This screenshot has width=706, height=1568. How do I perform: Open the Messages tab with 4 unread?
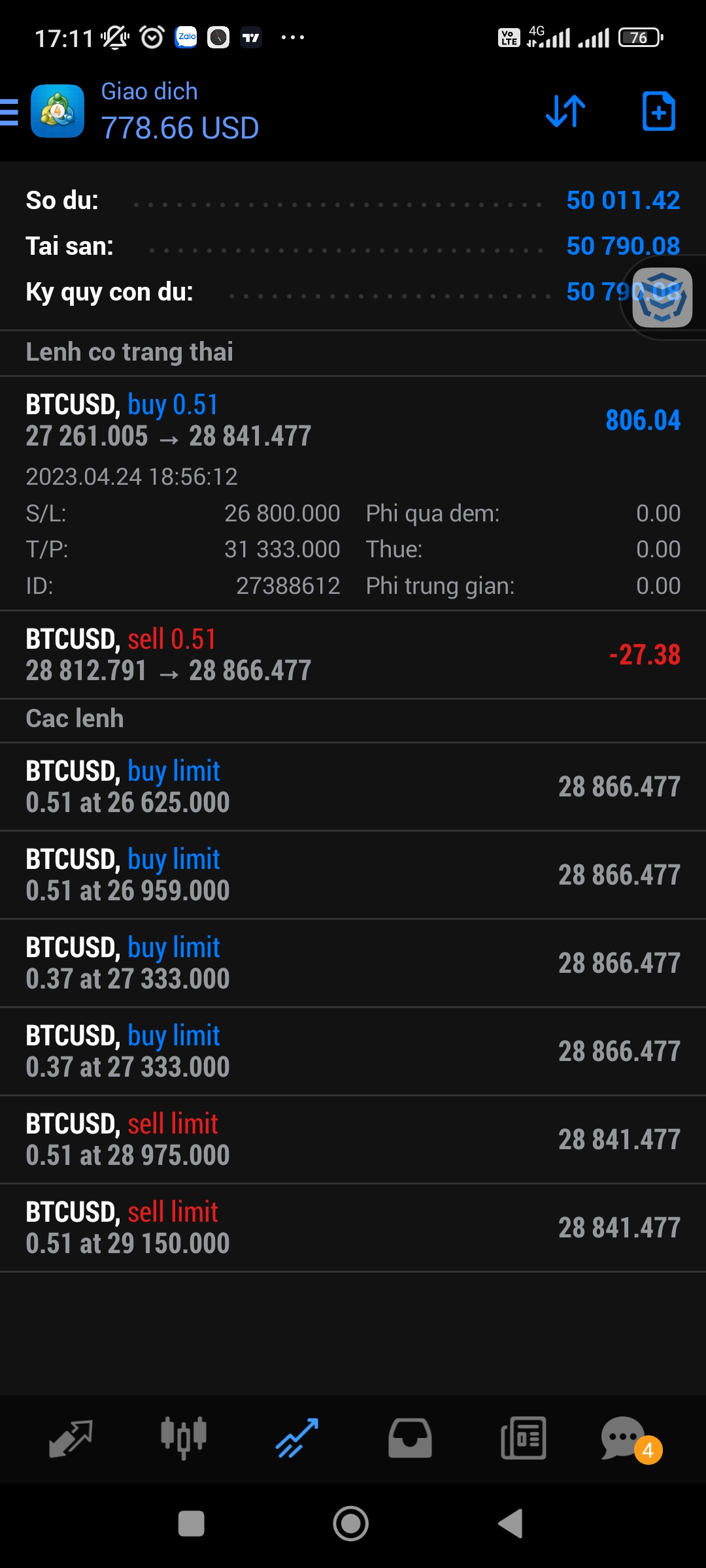tap(625, 1438)
